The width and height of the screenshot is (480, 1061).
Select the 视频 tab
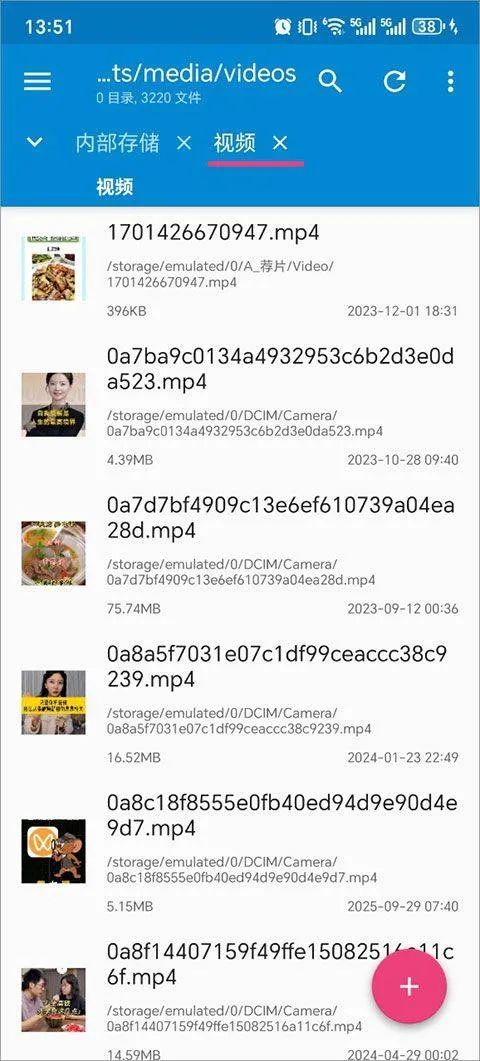click(234, 143)
